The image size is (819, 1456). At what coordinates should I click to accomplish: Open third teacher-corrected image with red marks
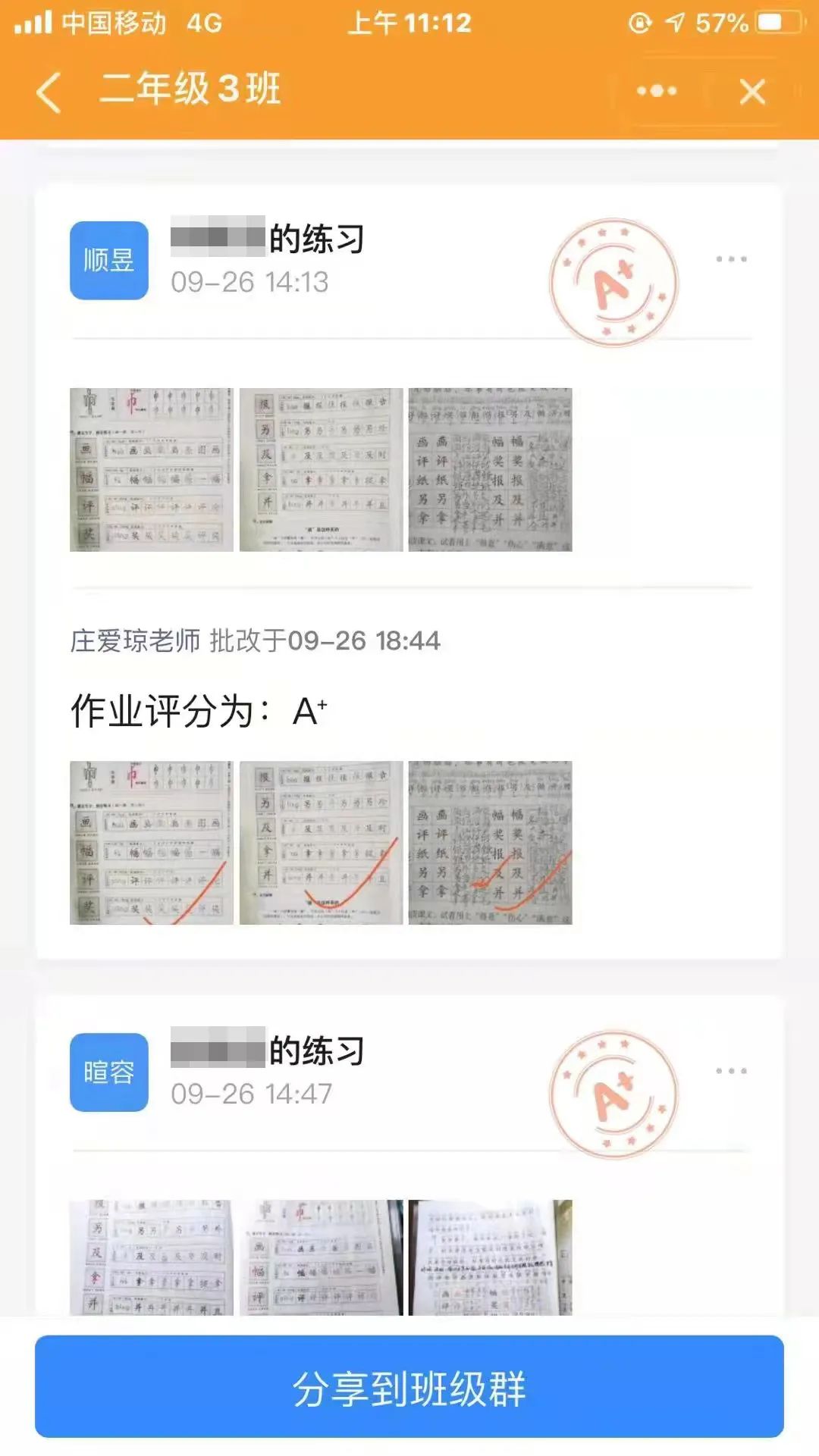[x=490, y=842]
